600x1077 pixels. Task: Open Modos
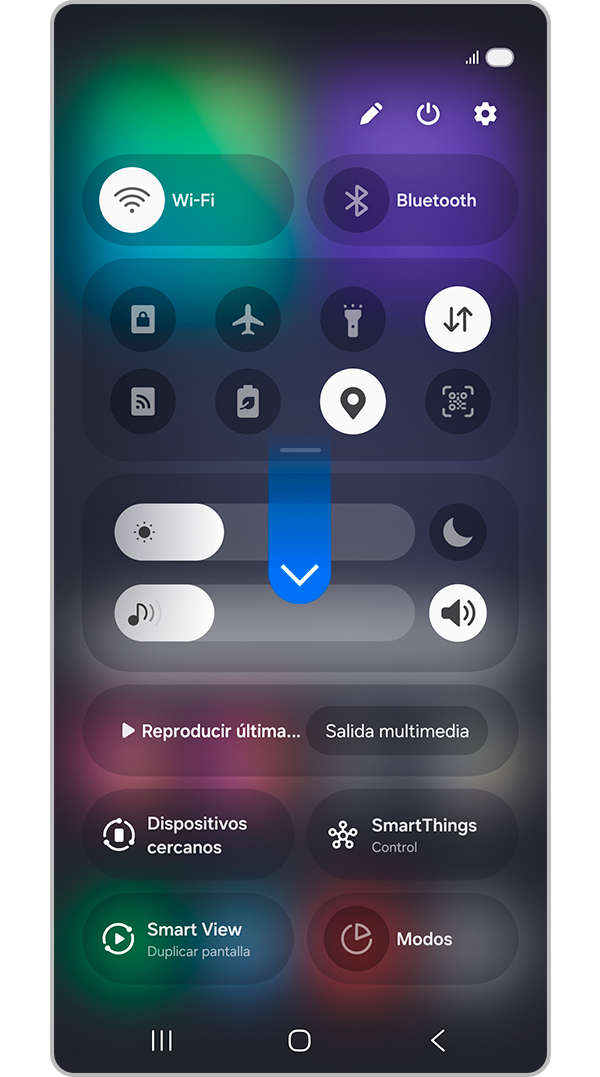(x=412, y=939)
